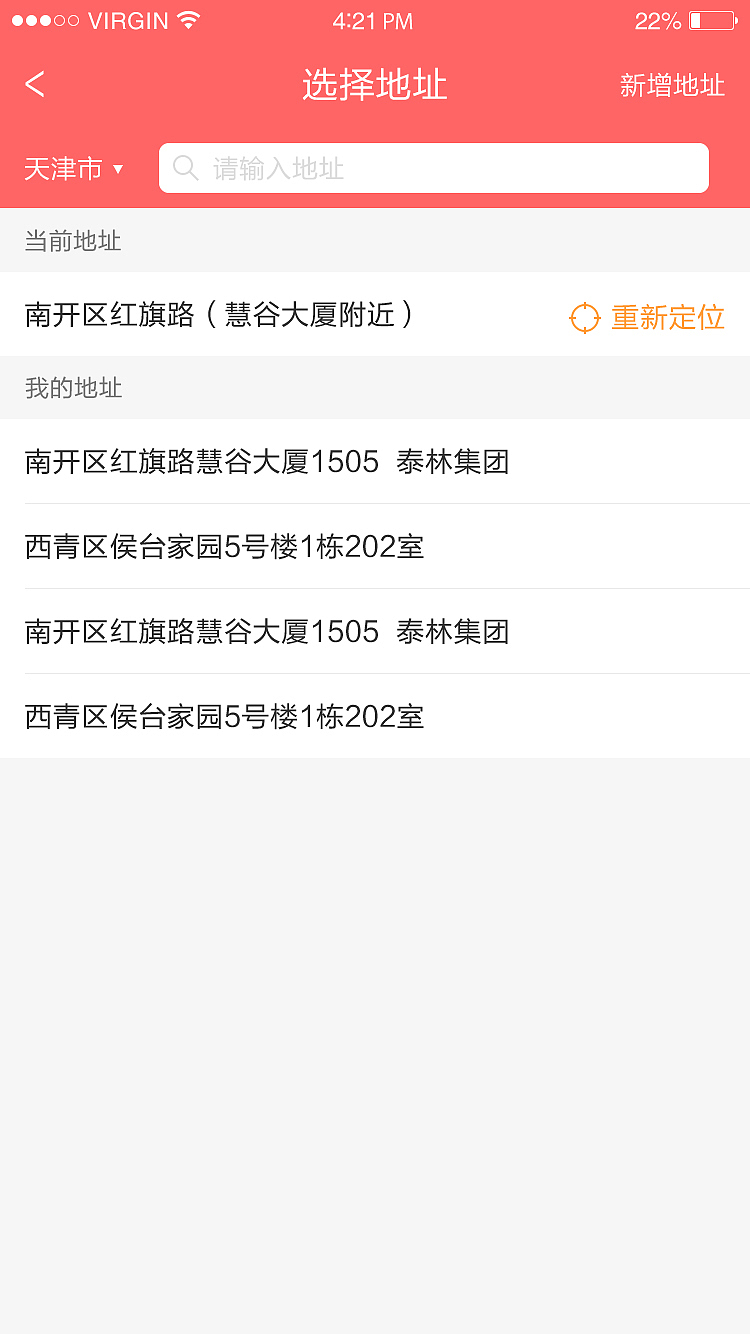Select the magnifier search icon
This screenshot has width=750, height=1334.
tap(186, 168)
